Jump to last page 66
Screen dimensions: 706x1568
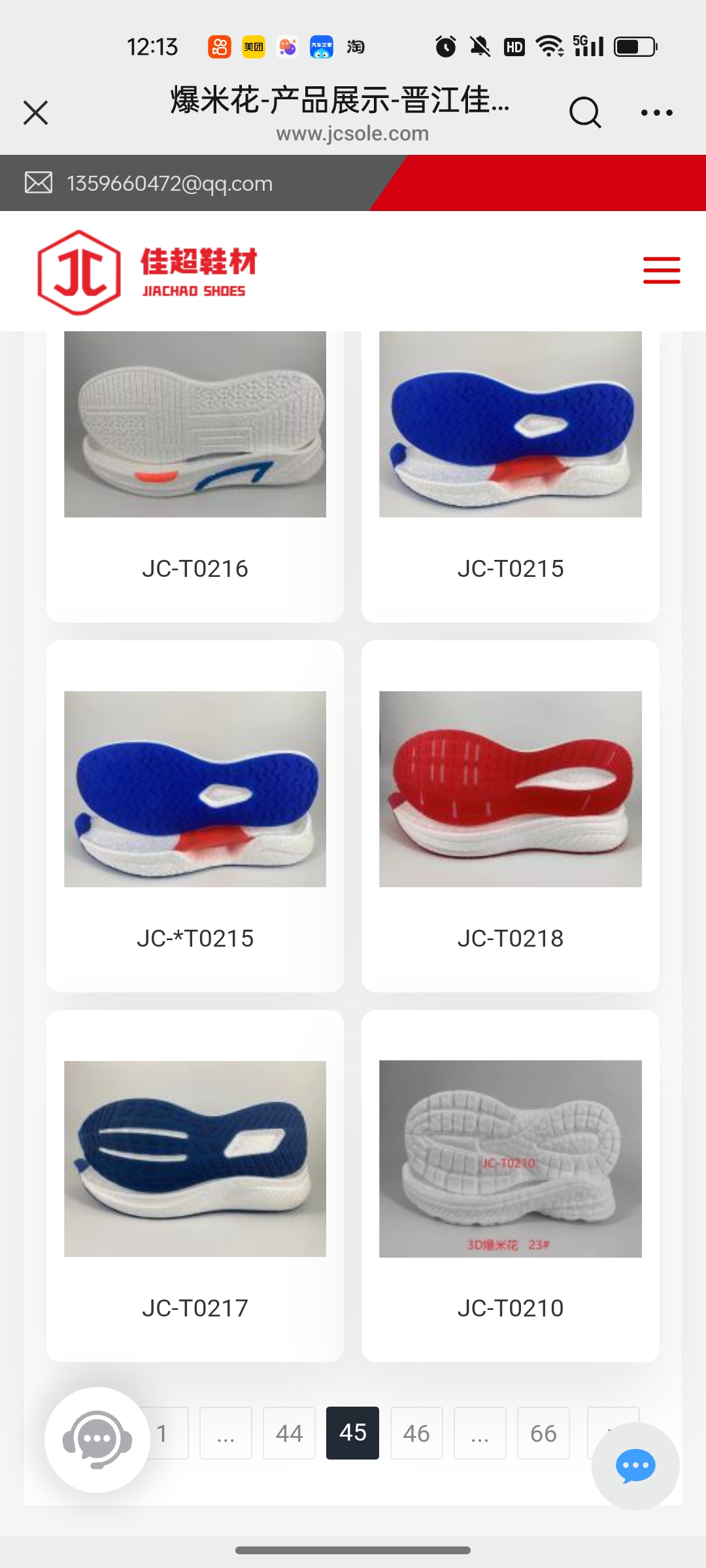543,1433
